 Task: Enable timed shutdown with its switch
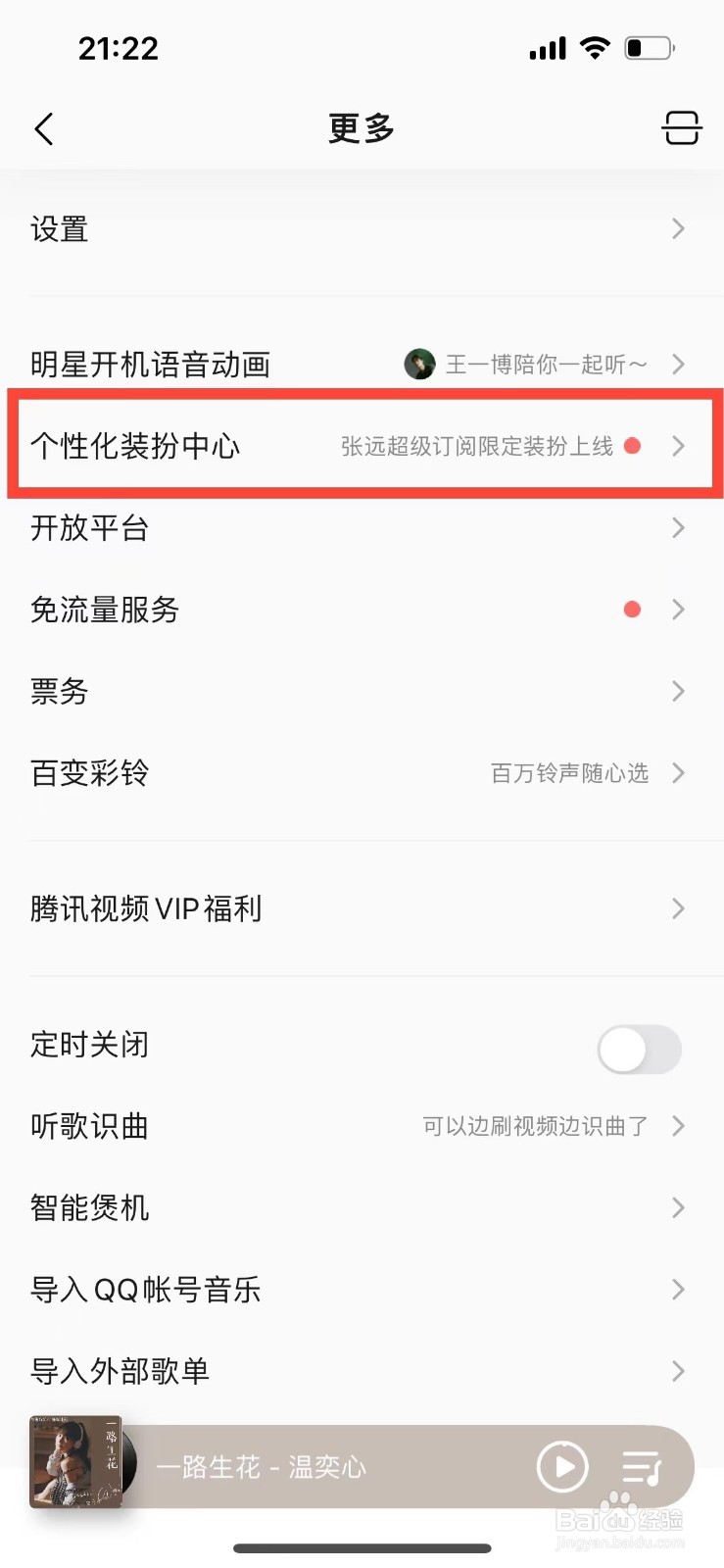pos(639,1049)
